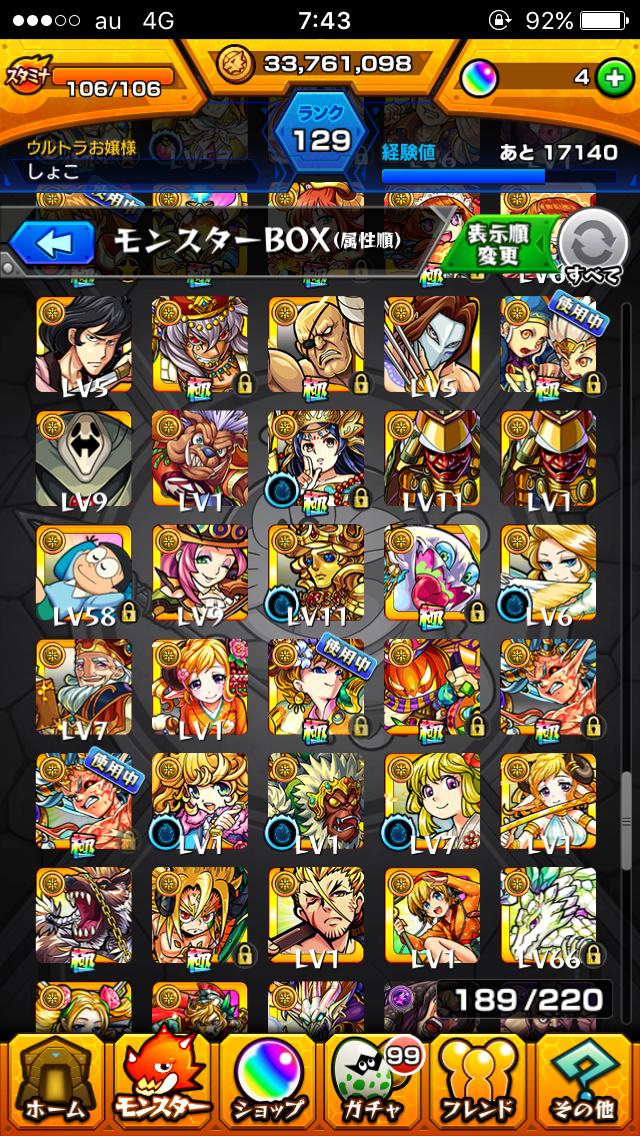The height and width of the screenshot is (1136, 640).
Task: Add orbs with the green plus button
Action: [612, 77]
